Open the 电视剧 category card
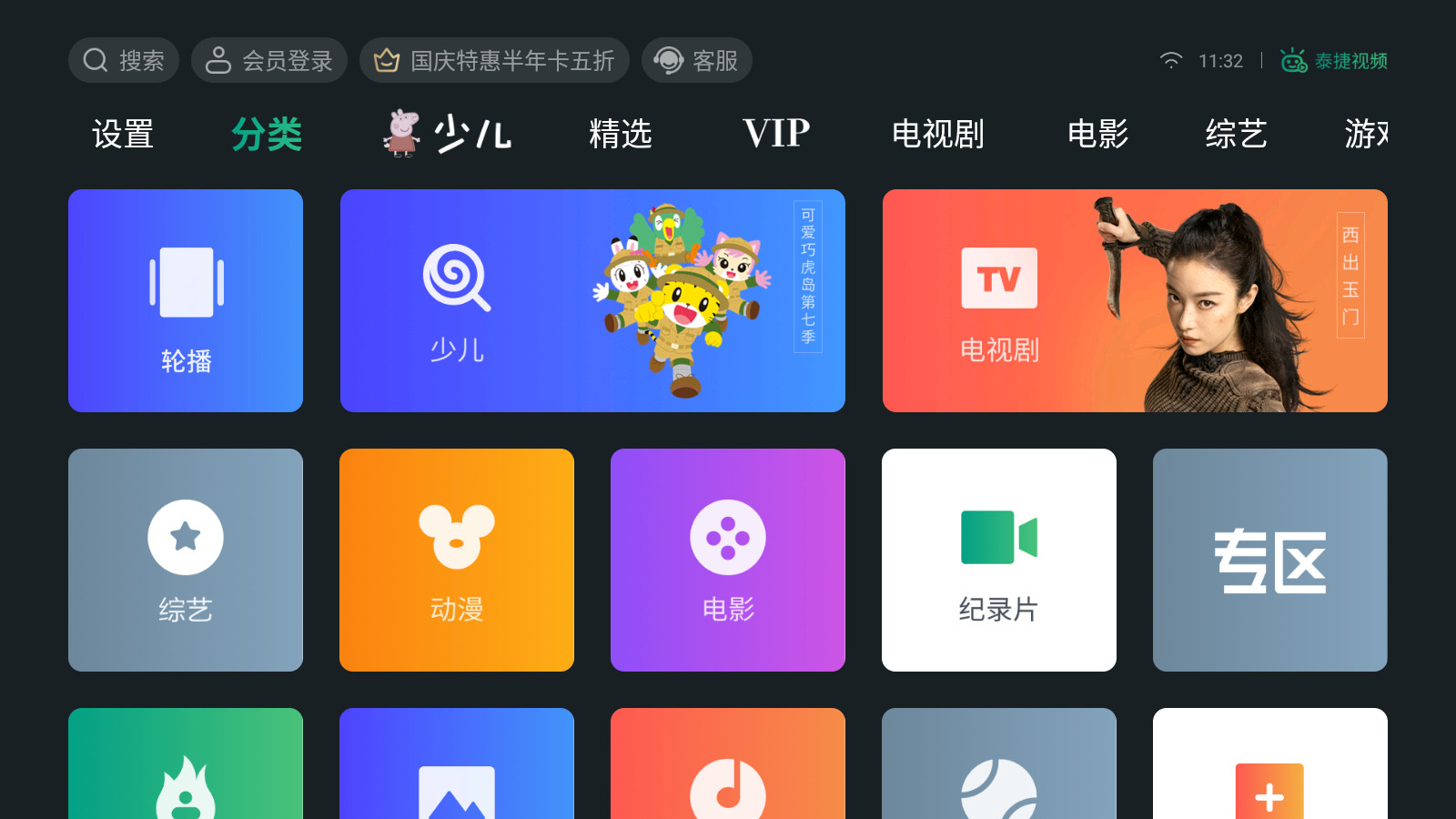The width and height of the screenshot is (1456, 819). click(1135, 301)
